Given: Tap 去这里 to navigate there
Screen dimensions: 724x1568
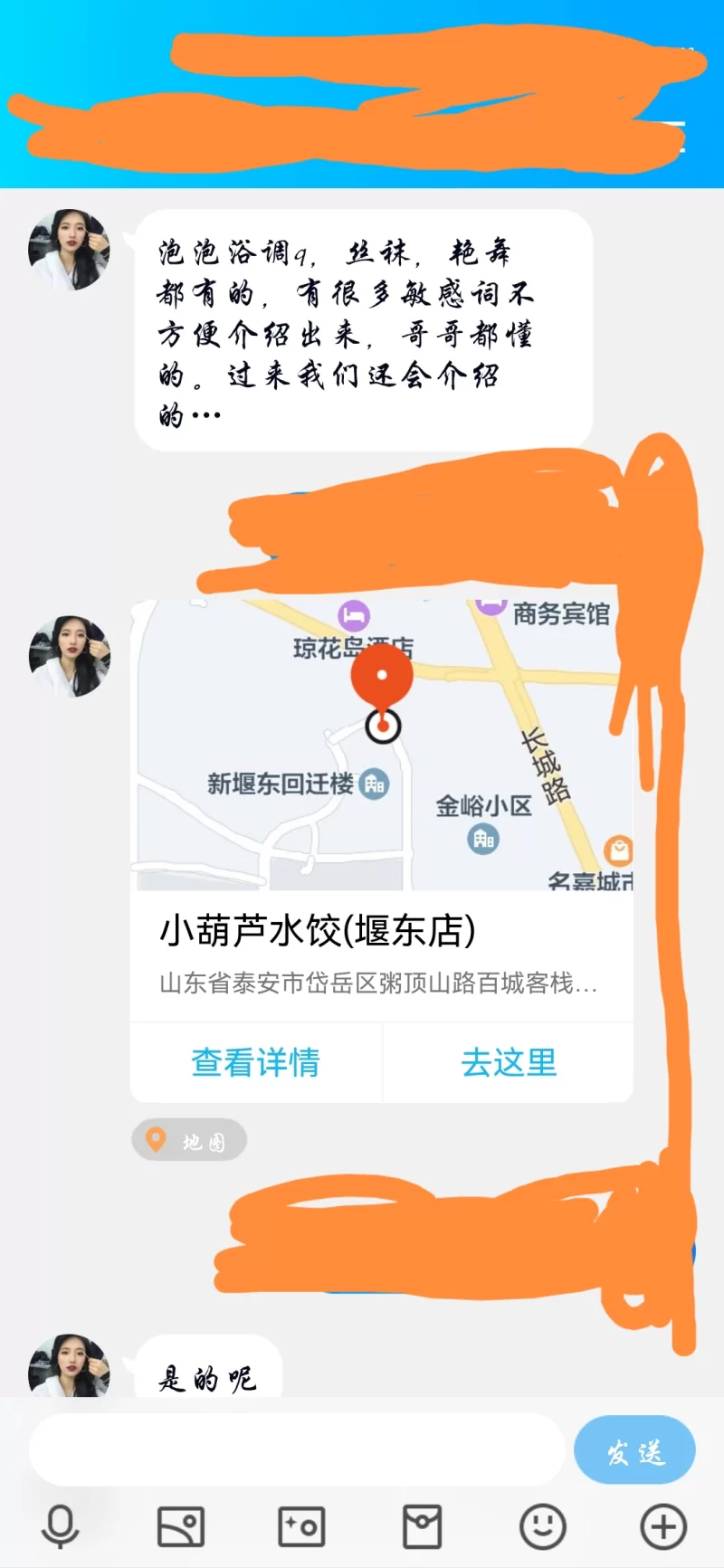Looking at the screenshot, I should (509, 1062).
